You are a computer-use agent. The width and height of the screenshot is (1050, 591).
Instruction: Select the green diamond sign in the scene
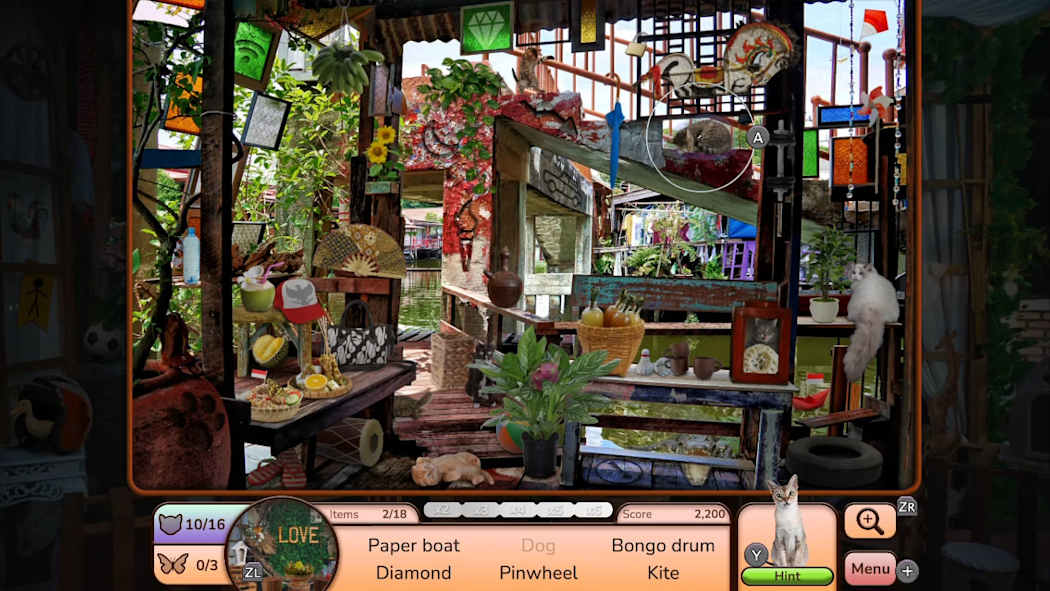(486, 27)
